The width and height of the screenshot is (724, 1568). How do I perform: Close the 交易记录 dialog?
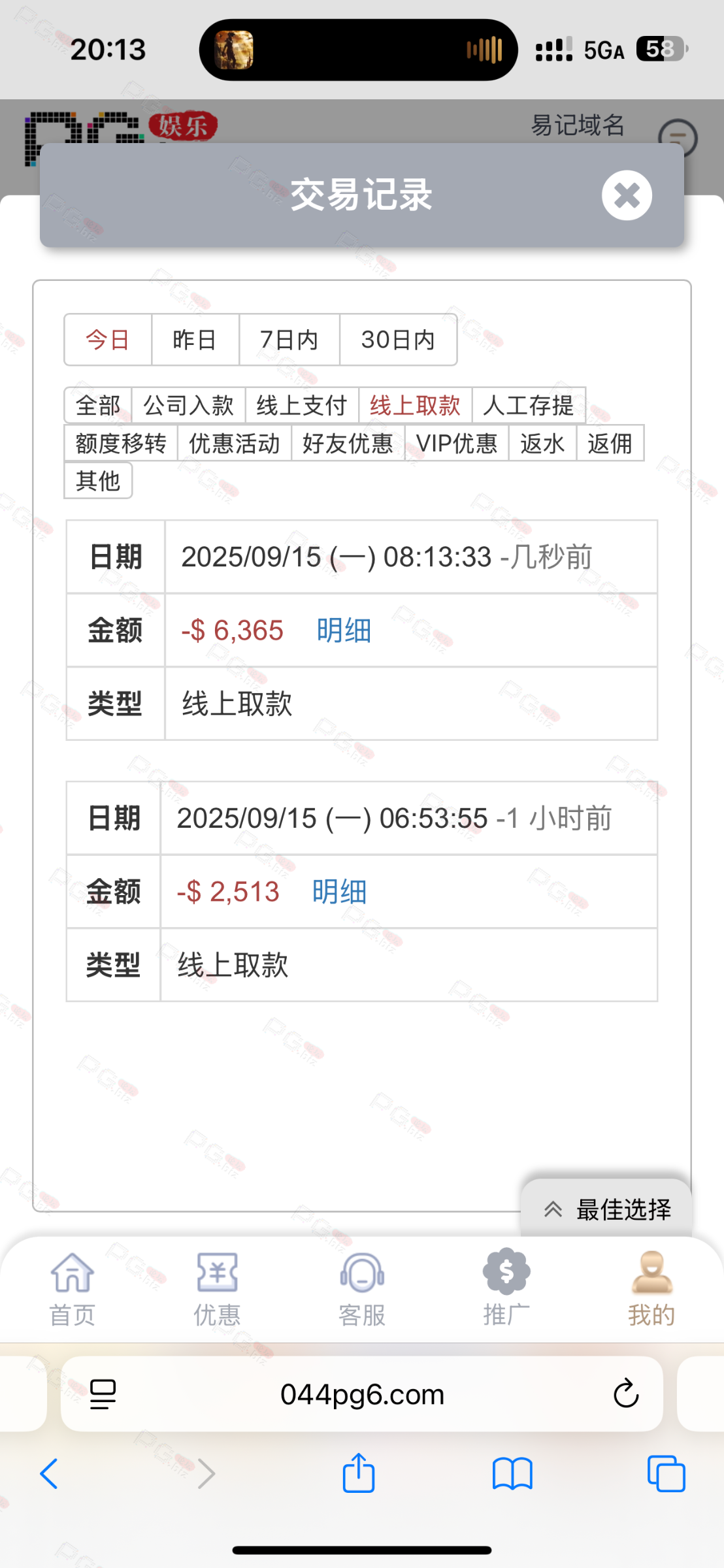[x=627, y=195]
